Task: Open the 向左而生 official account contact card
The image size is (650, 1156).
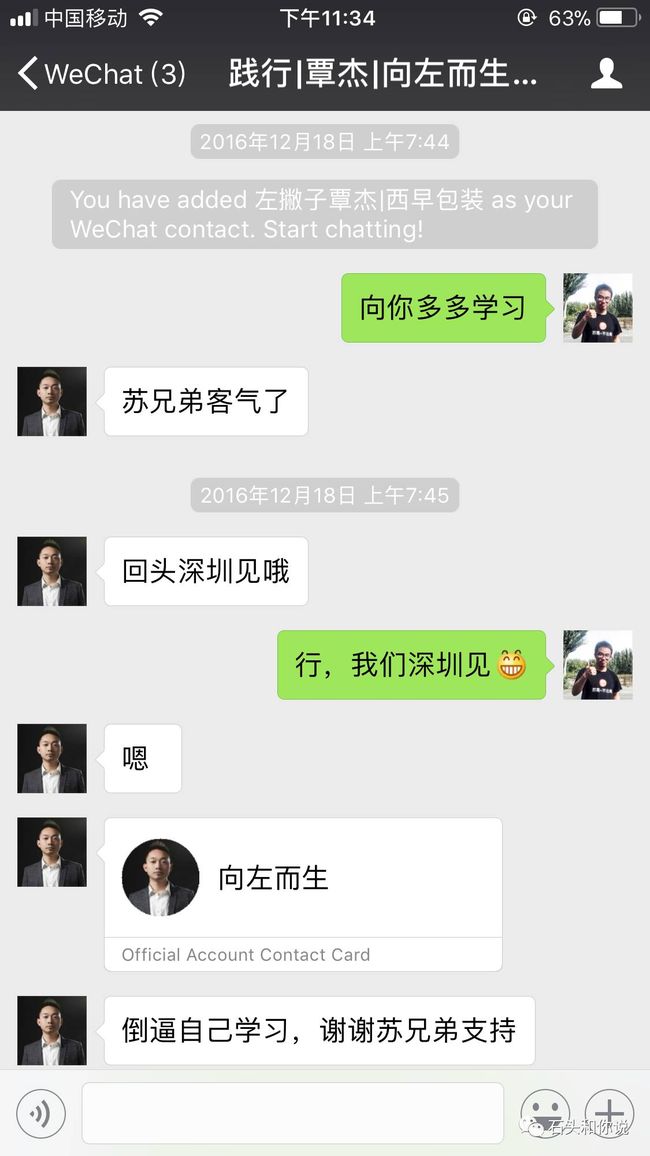Action: [303, 894]
